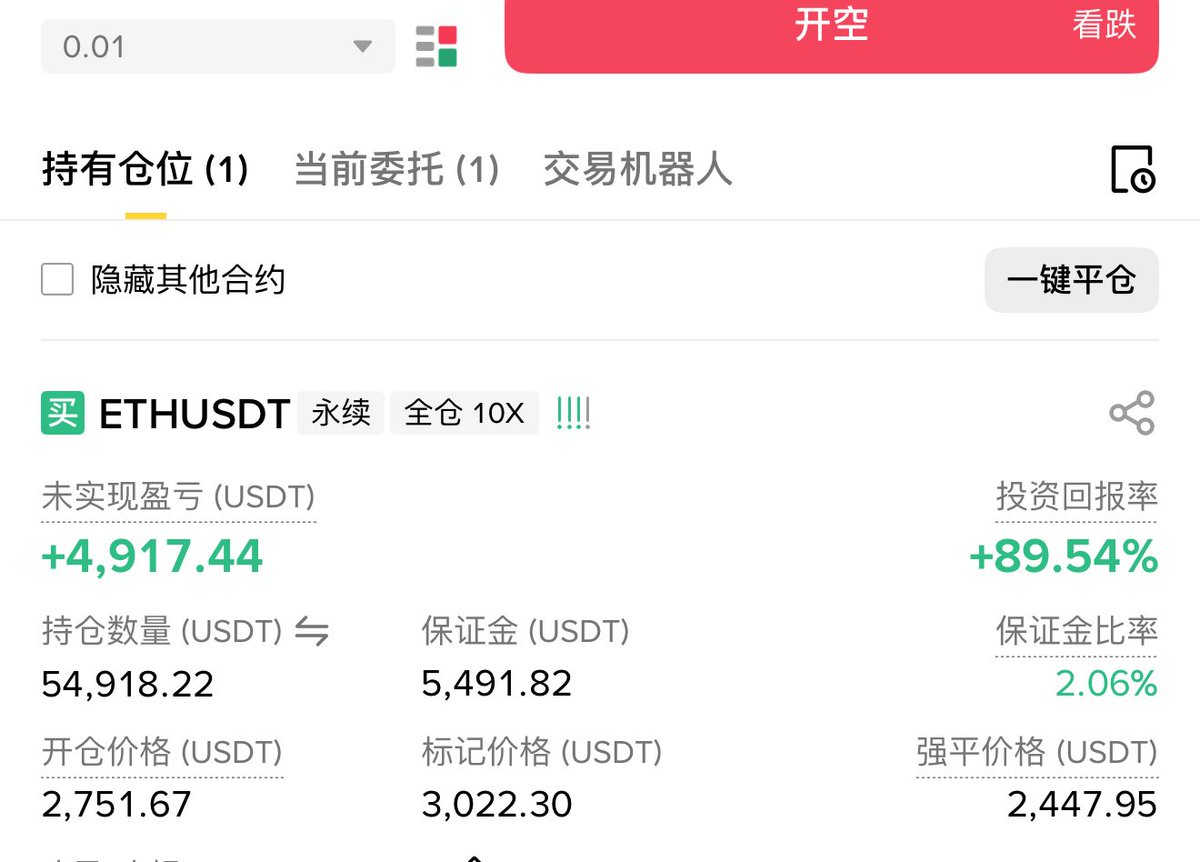The image size is (1200, 862).
Task: Tap 一键平仓 to close all positions
Action: tap(1071, 280)
